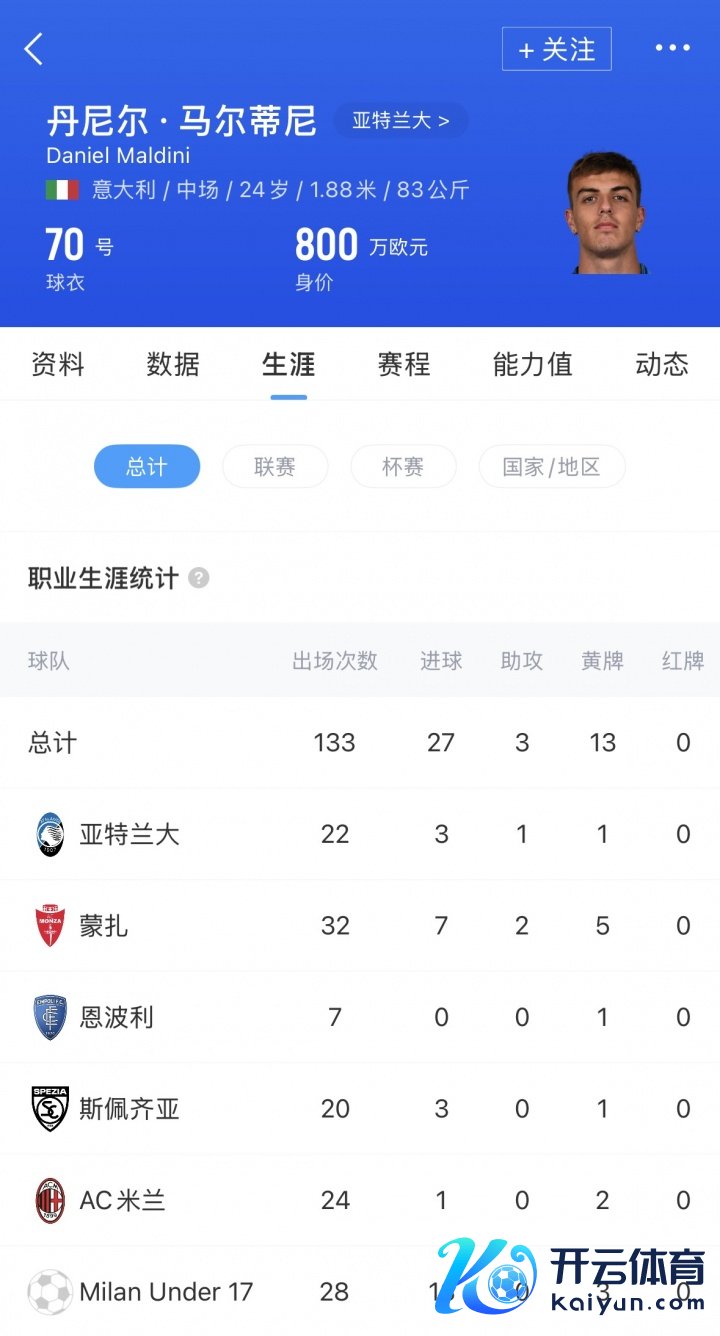720x1336 pixels.
Task: Choose the 国家/地区 filter chip
Action: pyautogui.click(x=551, y=467)
